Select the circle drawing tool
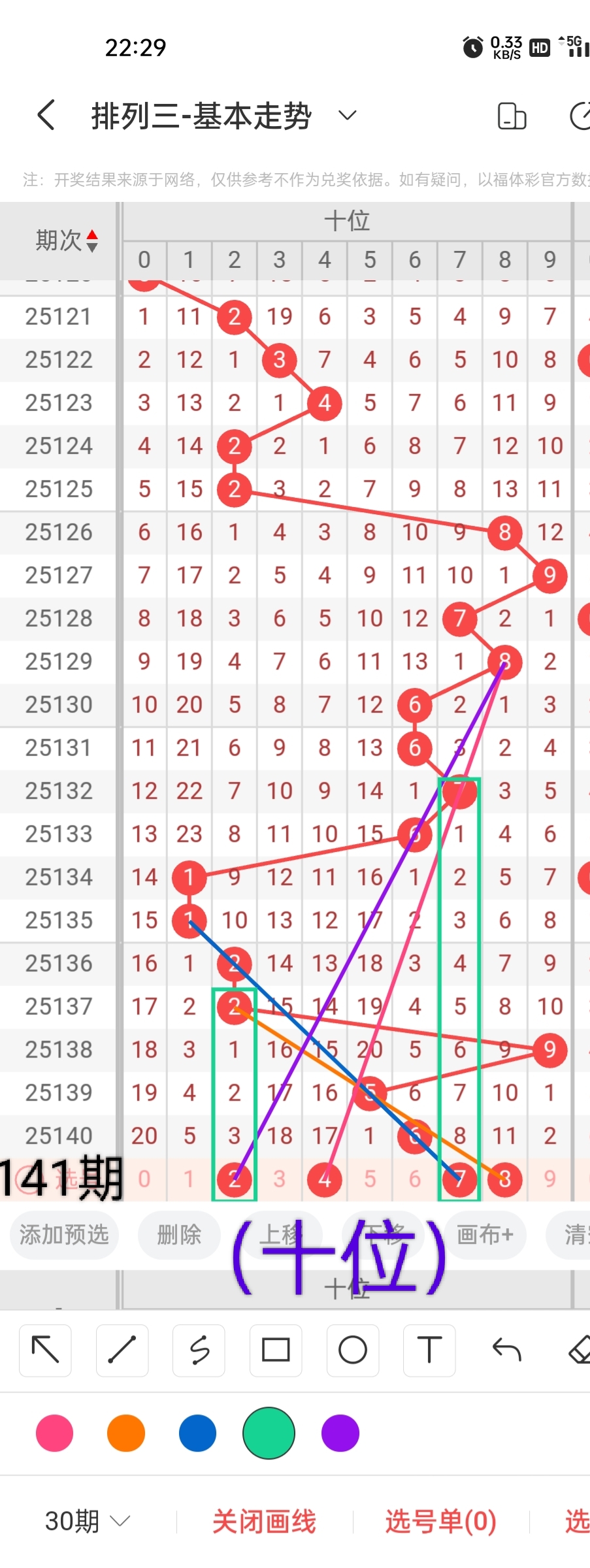 pos(353,1350)
